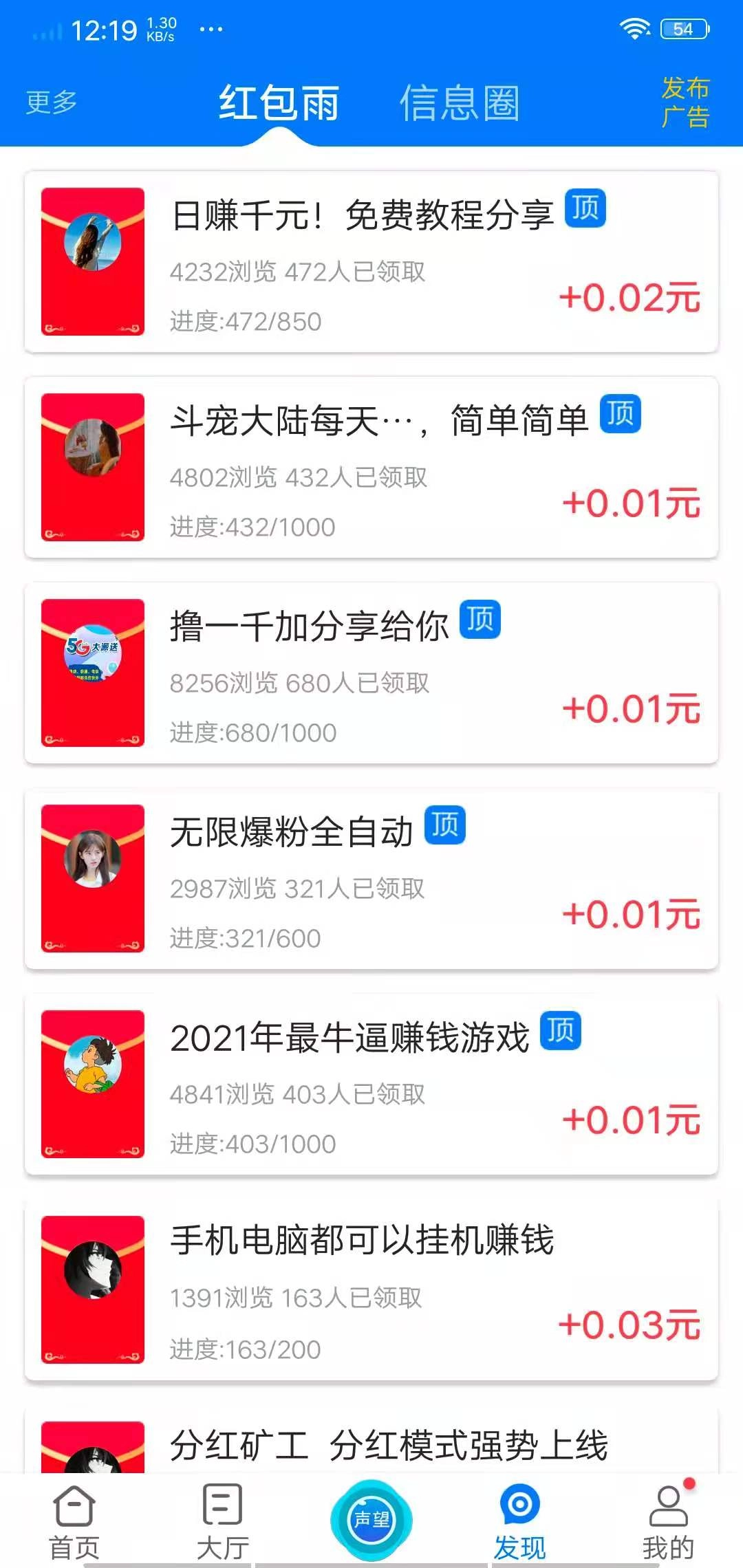The height and width of the screenshot is (1568, 743).
Task: Open the 声望 center button
Action: point(371,1520)
